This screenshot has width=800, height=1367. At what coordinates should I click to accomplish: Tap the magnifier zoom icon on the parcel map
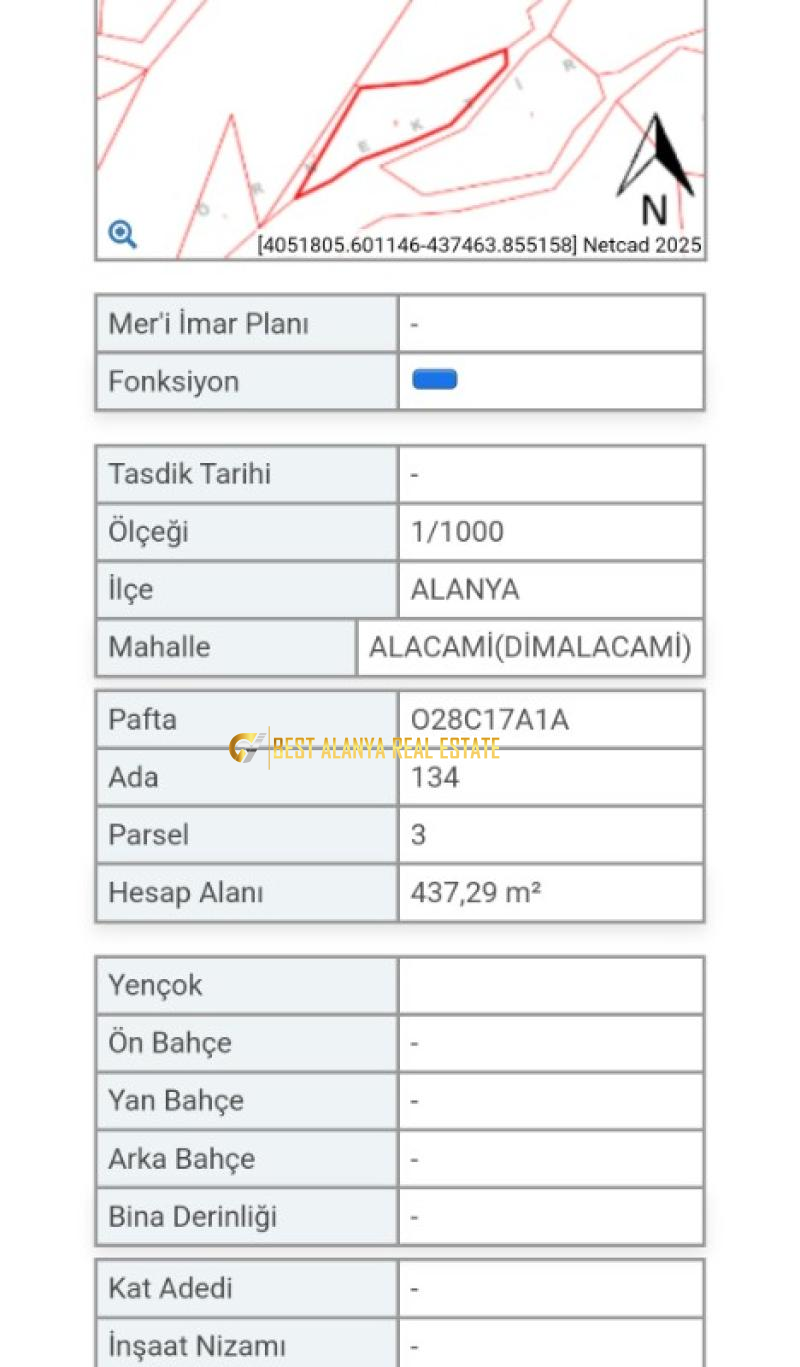tap(122, 234)
